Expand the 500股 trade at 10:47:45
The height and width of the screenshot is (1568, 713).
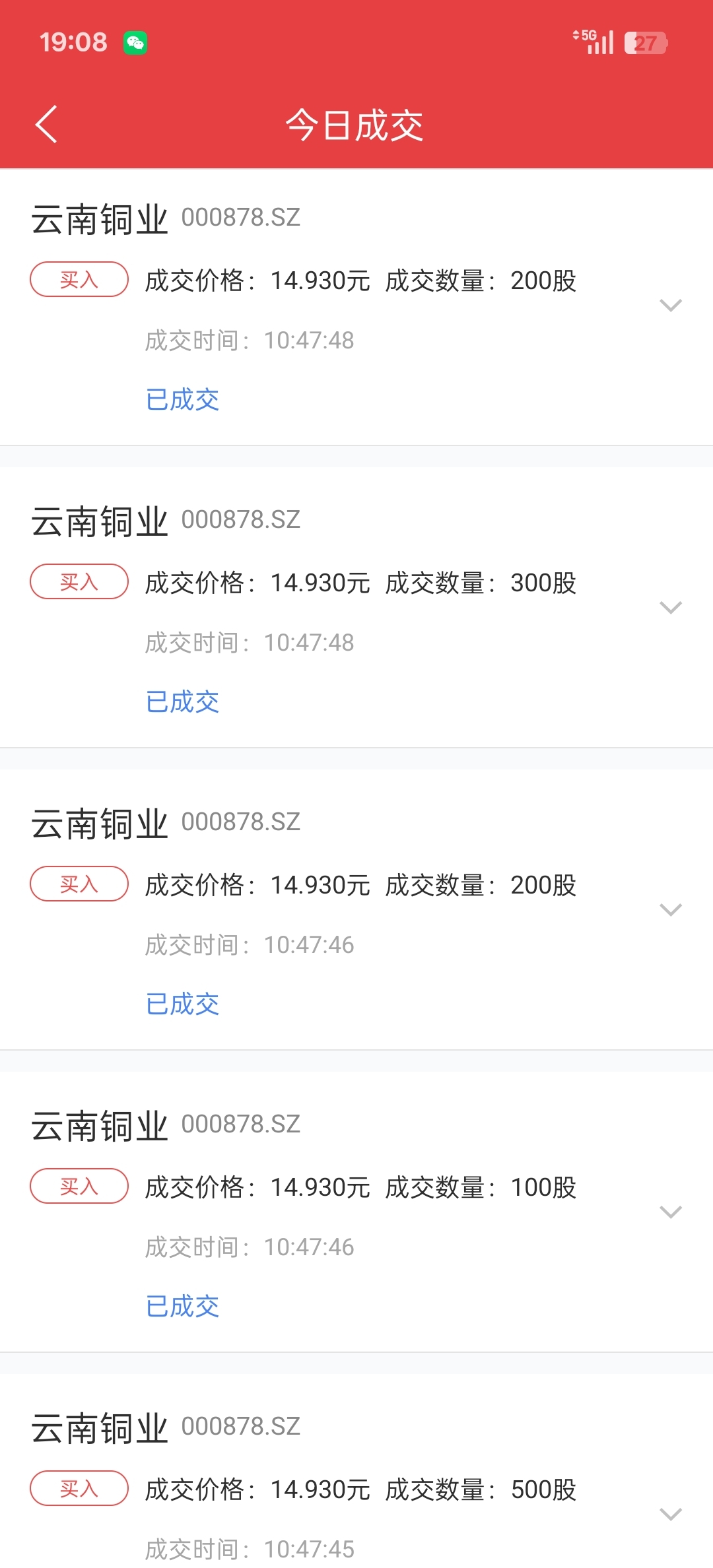point(671,1514)
